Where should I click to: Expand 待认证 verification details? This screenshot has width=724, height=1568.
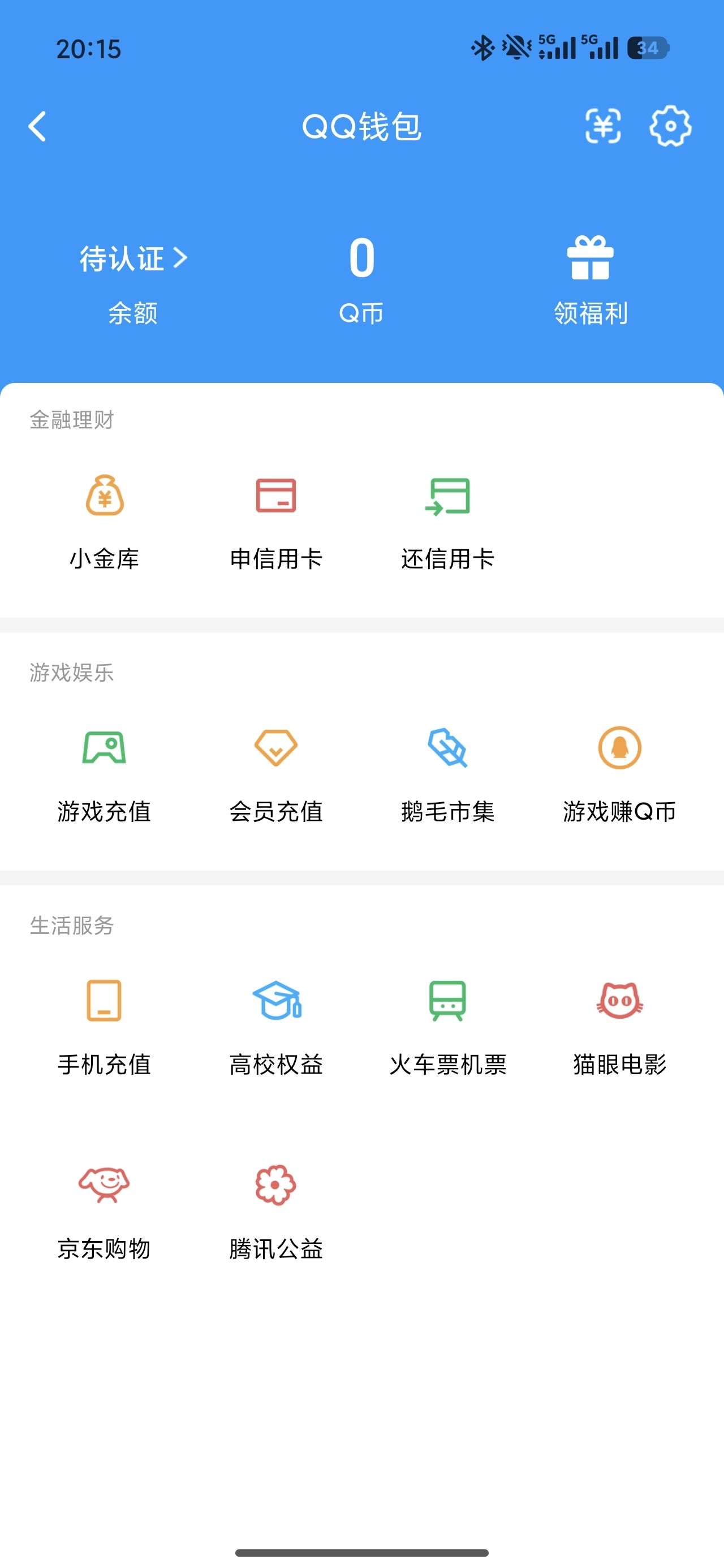(132, 257)
